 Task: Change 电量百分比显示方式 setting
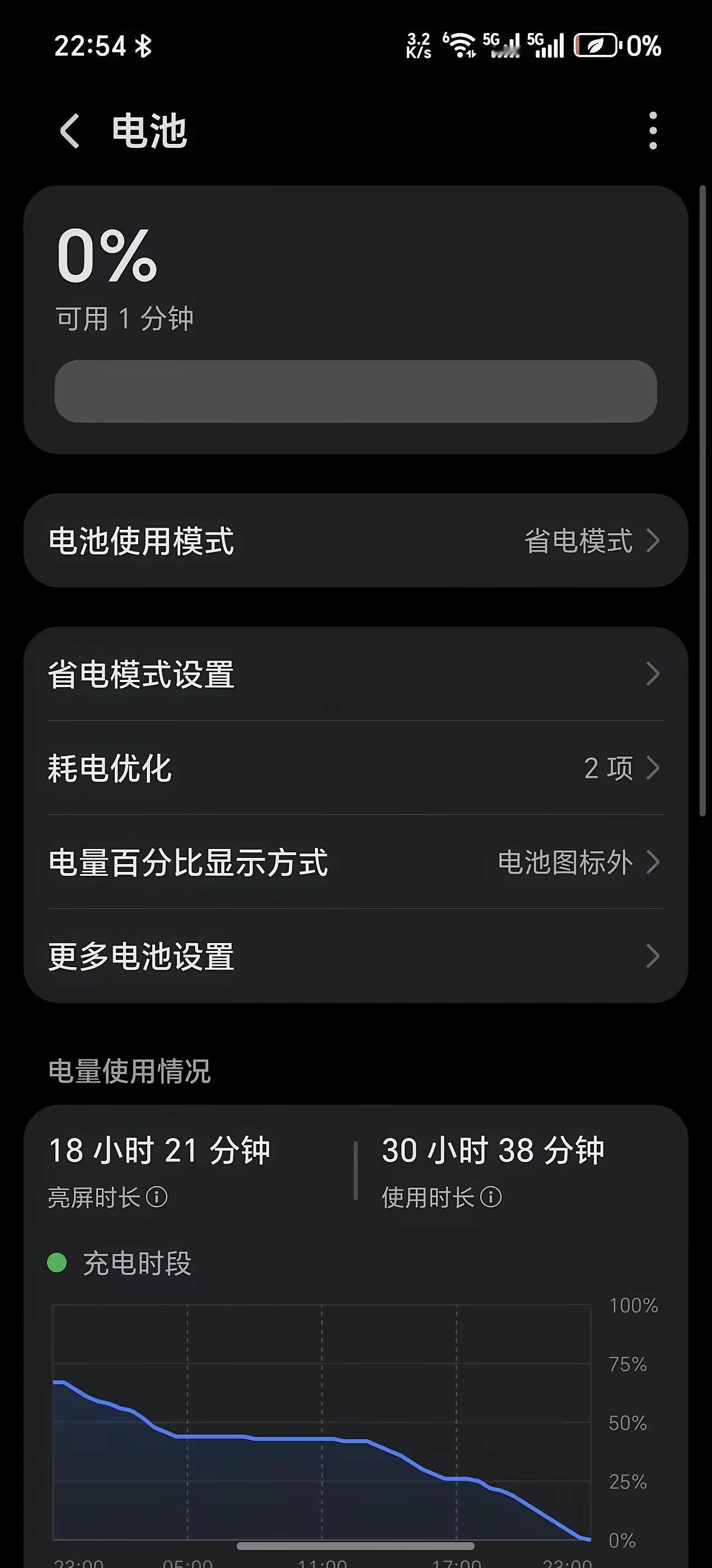tap(356, 862)
